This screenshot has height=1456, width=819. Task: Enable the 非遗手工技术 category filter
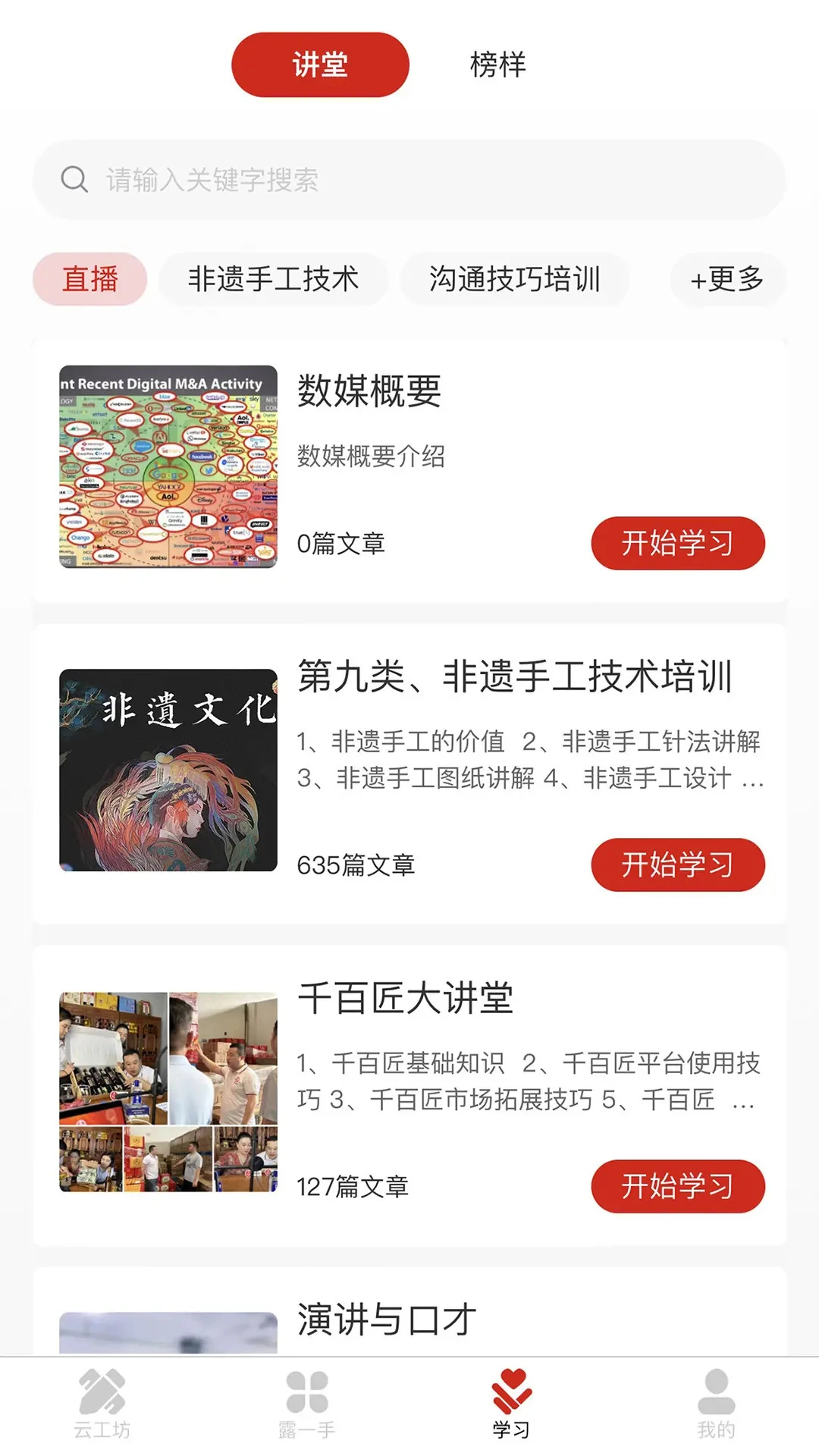click(273, 279)
